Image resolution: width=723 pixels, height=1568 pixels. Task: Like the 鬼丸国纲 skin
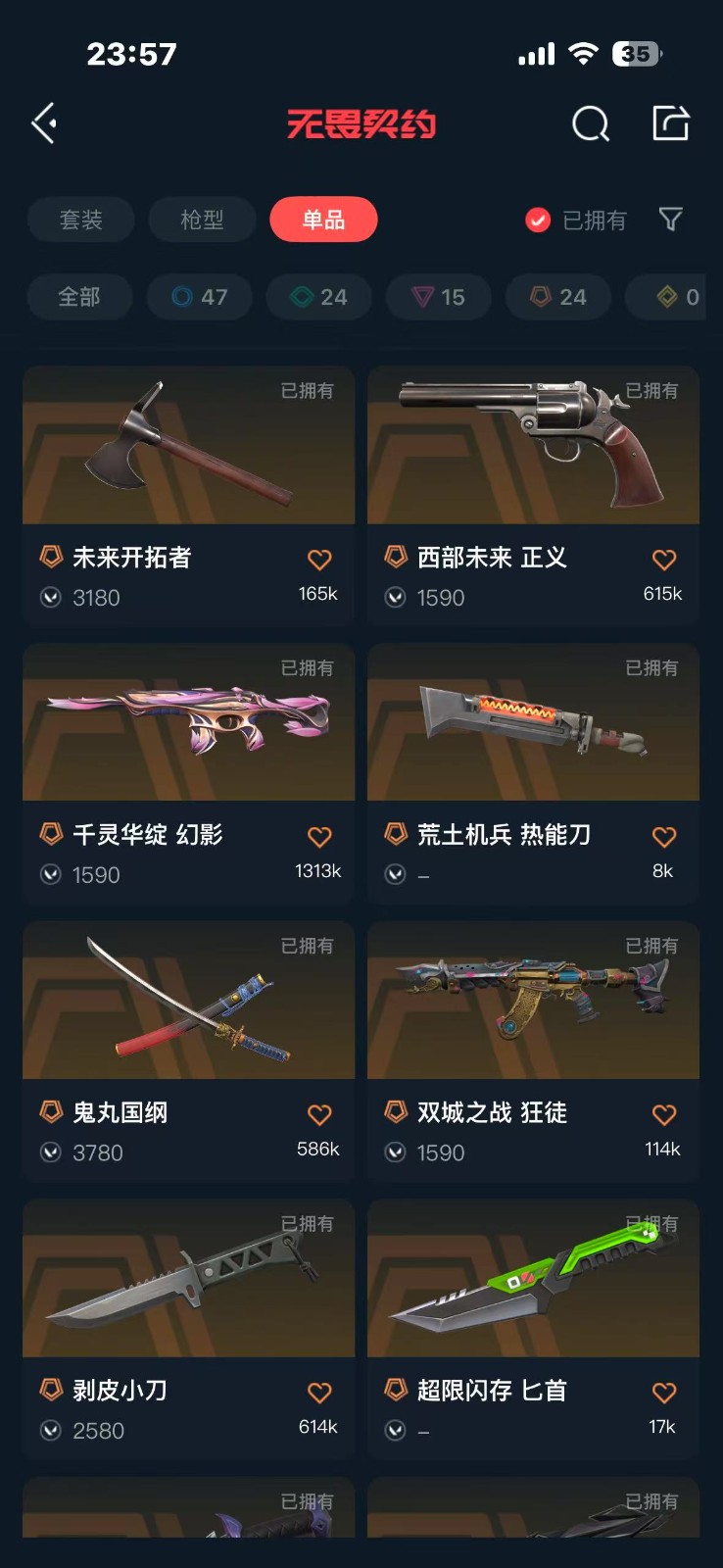(319, 1114)
